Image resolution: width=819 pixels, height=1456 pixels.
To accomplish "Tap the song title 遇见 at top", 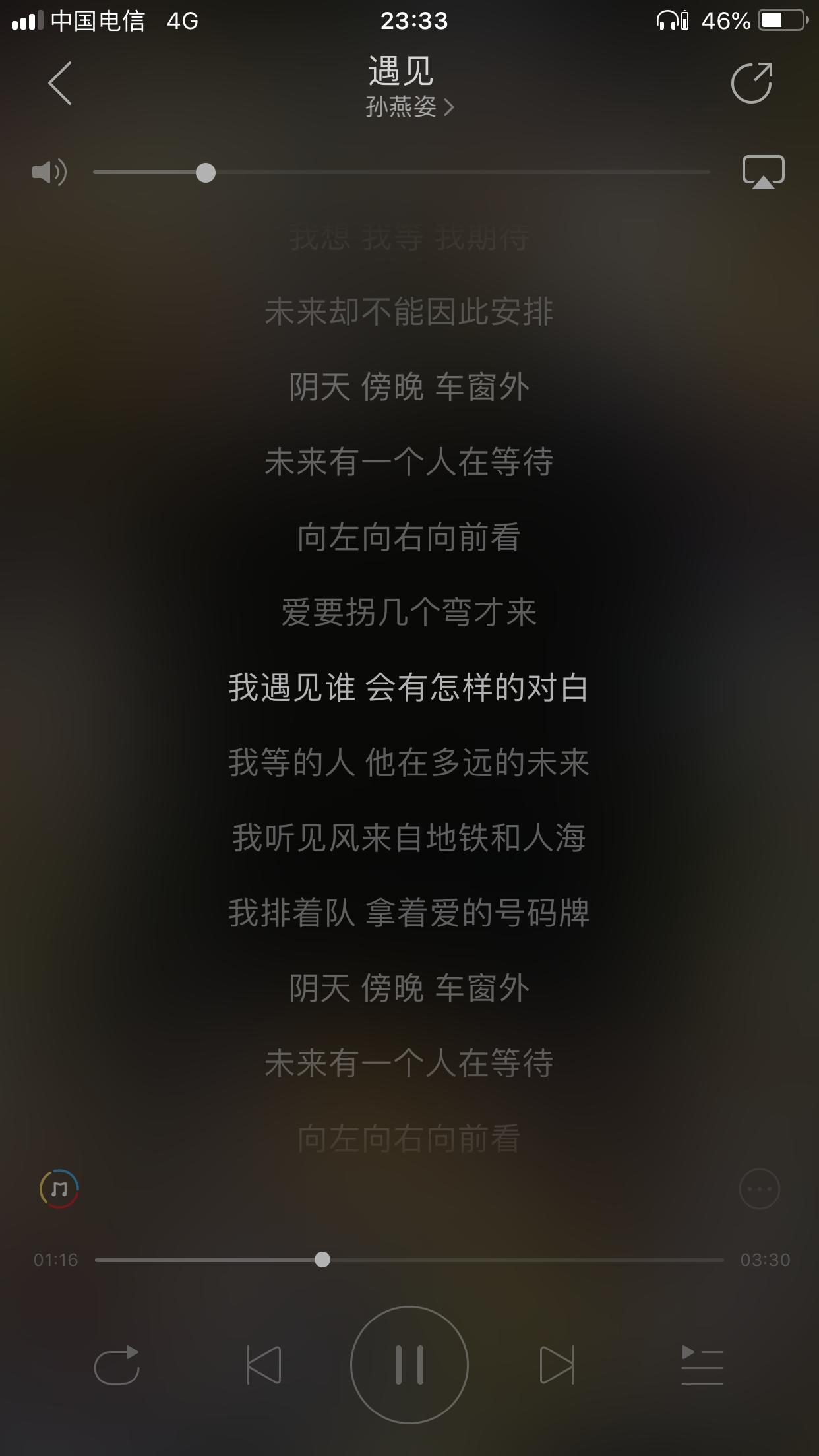I will coord(400,73).
